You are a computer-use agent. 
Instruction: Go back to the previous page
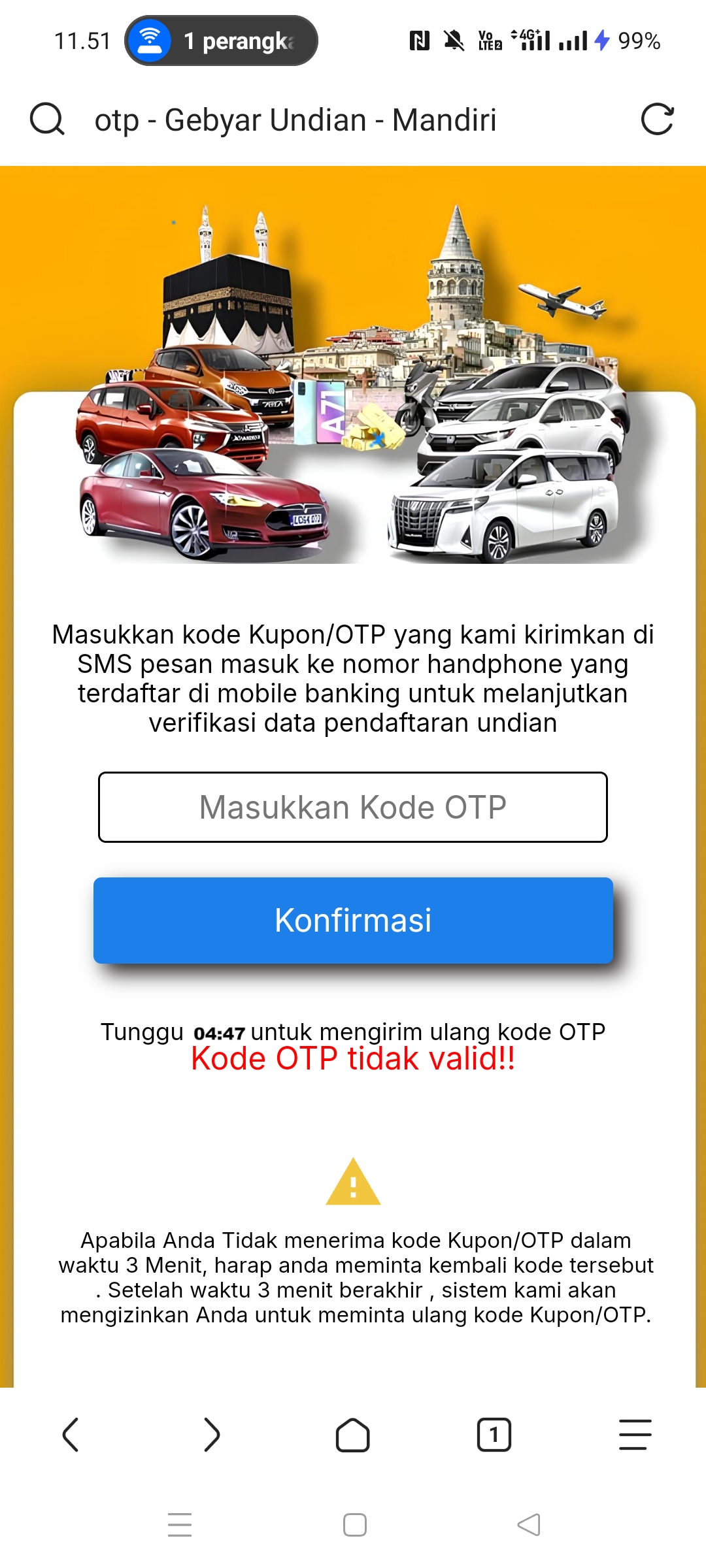71,1435
